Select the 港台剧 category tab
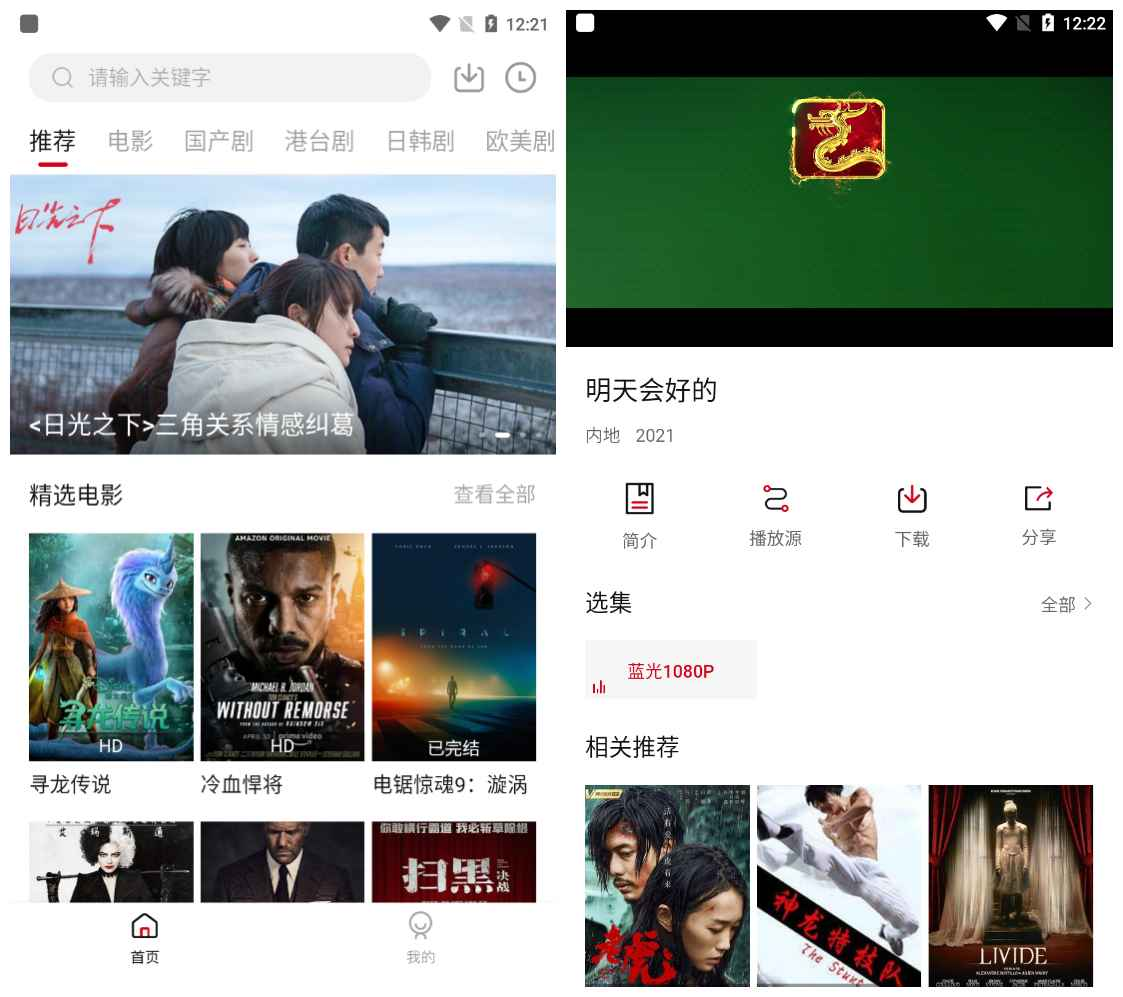The image size is (1123, 997). tap(319, 141)
